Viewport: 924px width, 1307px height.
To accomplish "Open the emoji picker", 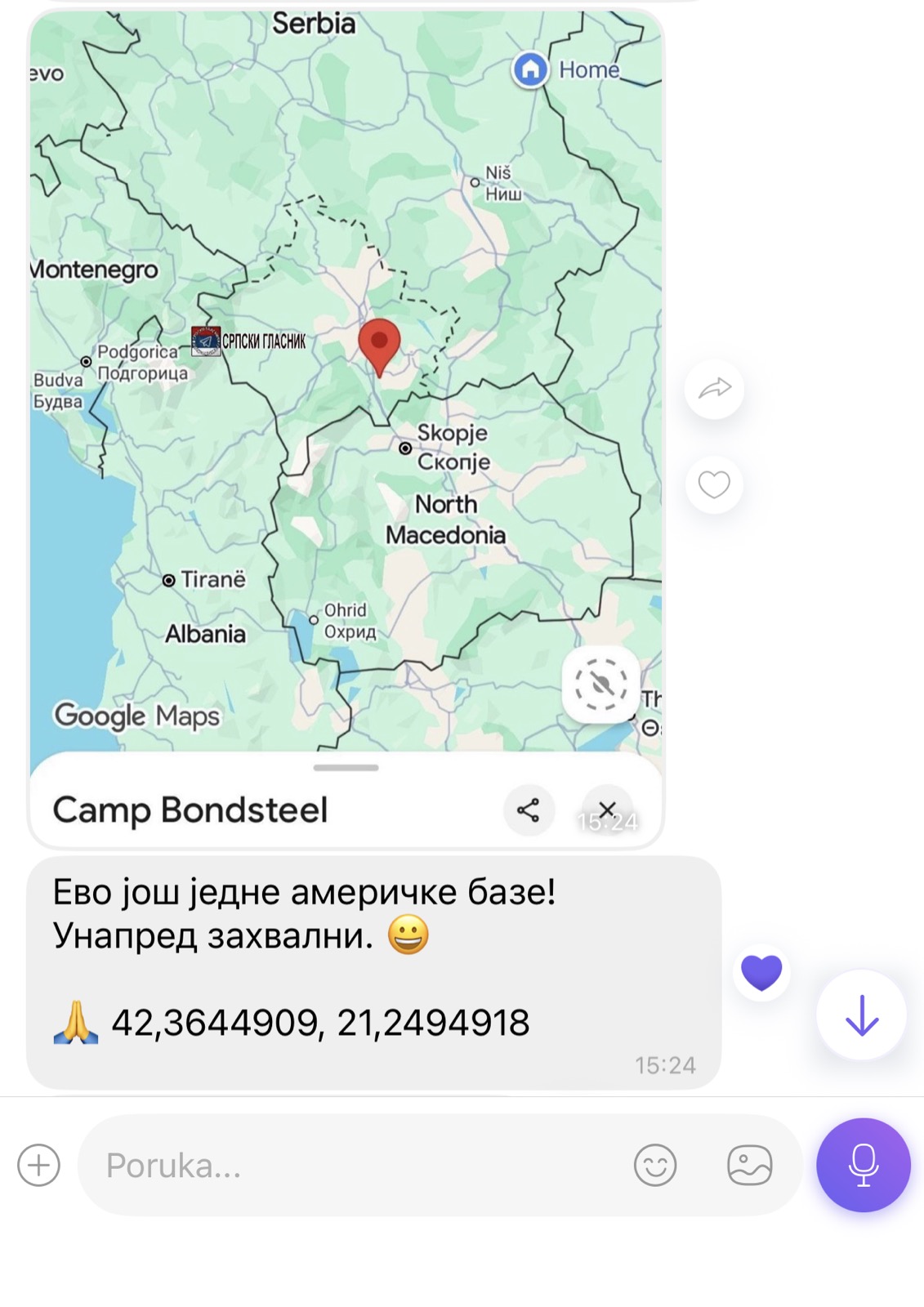I will click(x=655, y=1165).
